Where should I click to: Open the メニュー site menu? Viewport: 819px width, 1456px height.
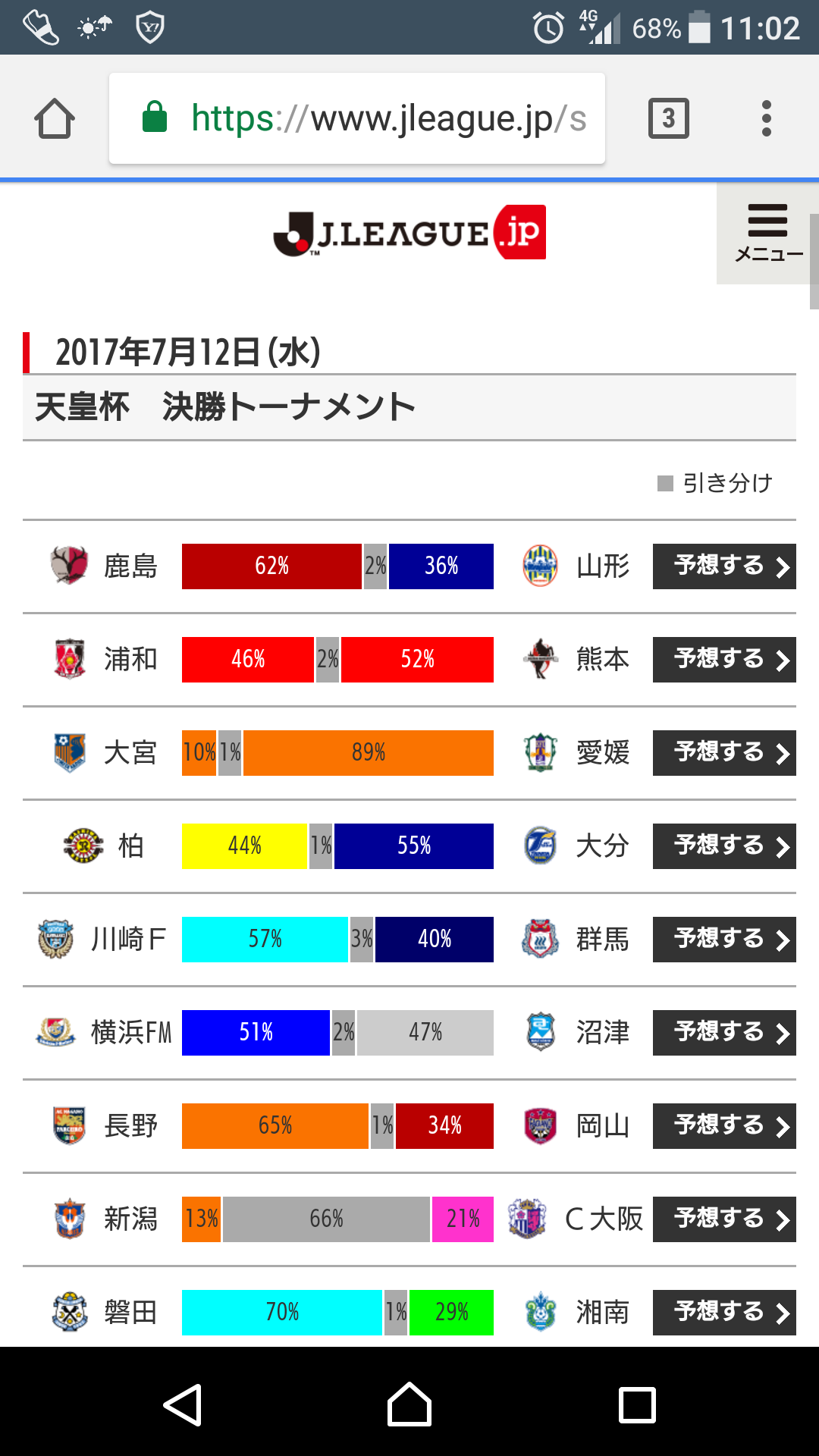click(767, 234)
